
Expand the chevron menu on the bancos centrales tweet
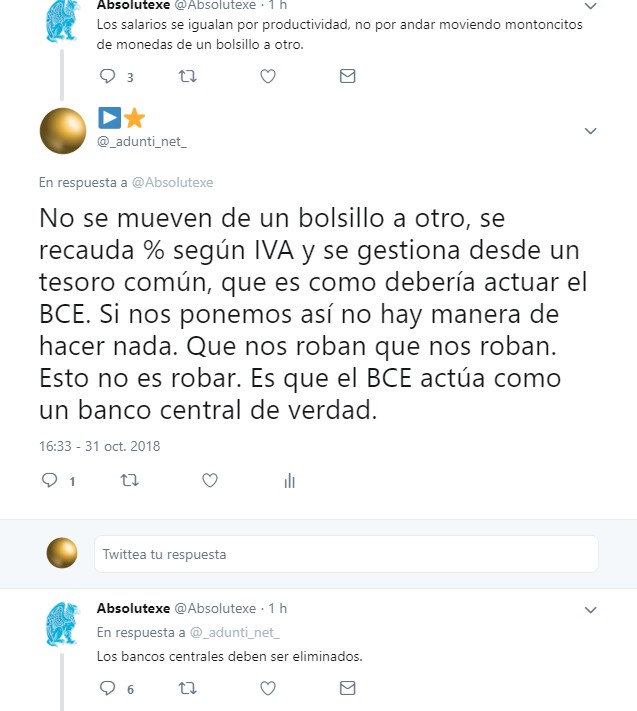tap(590, 609)
